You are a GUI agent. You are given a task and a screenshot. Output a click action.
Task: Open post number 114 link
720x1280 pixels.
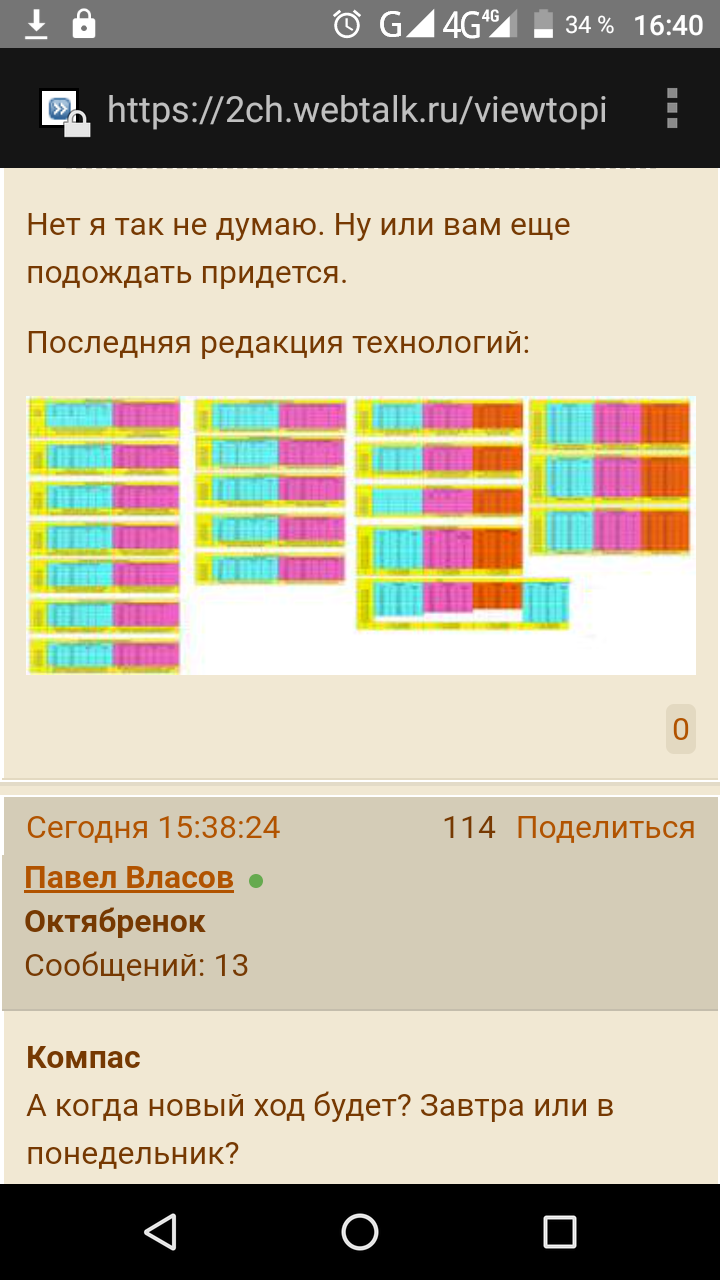coord(469,827)
